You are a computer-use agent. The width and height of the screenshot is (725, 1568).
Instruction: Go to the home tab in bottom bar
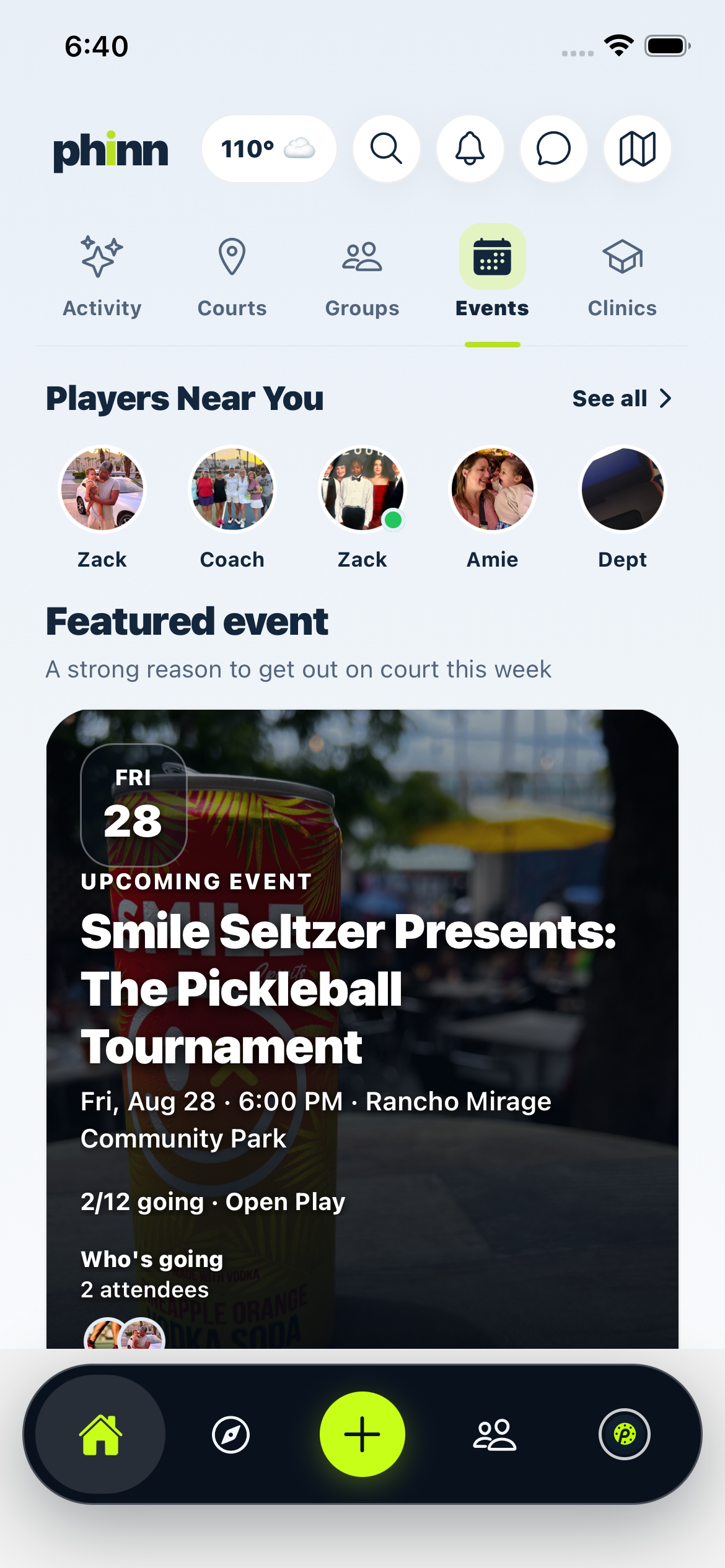(x=100, y=1434)
